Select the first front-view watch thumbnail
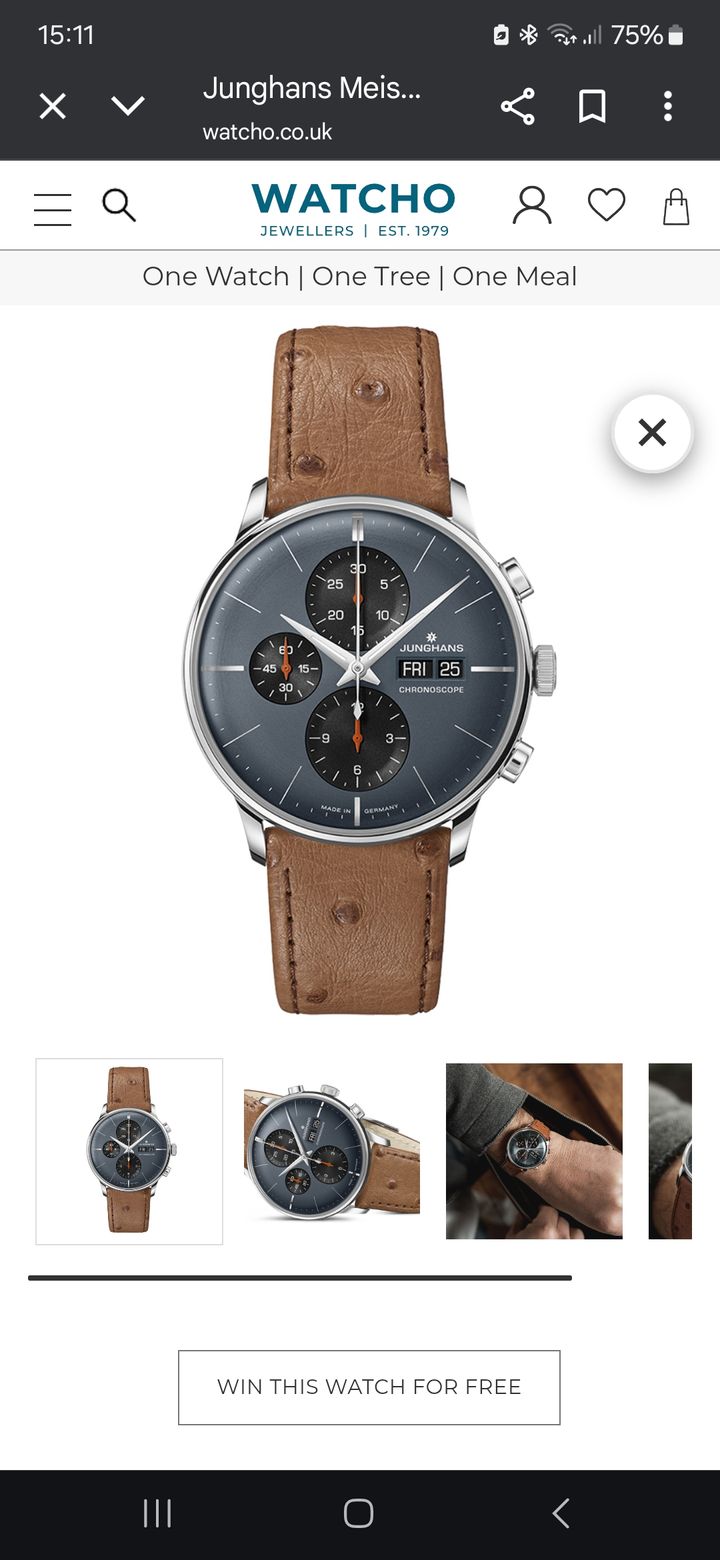Image resolution: width=720 pixels, height=1560 pixels. click(129, 1151)
